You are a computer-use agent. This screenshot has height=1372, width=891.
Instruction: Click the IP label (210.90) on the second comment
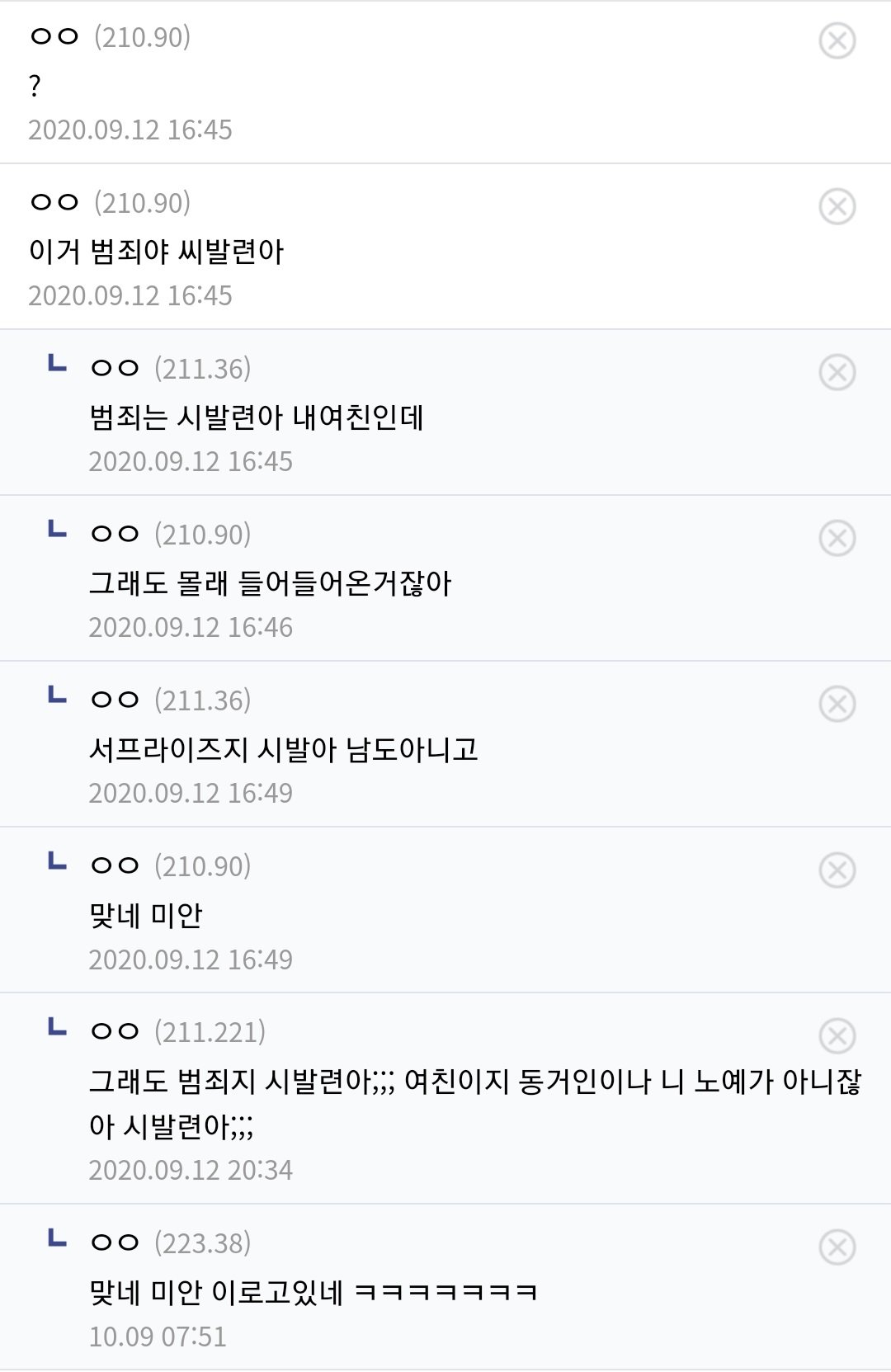[142, 200]
